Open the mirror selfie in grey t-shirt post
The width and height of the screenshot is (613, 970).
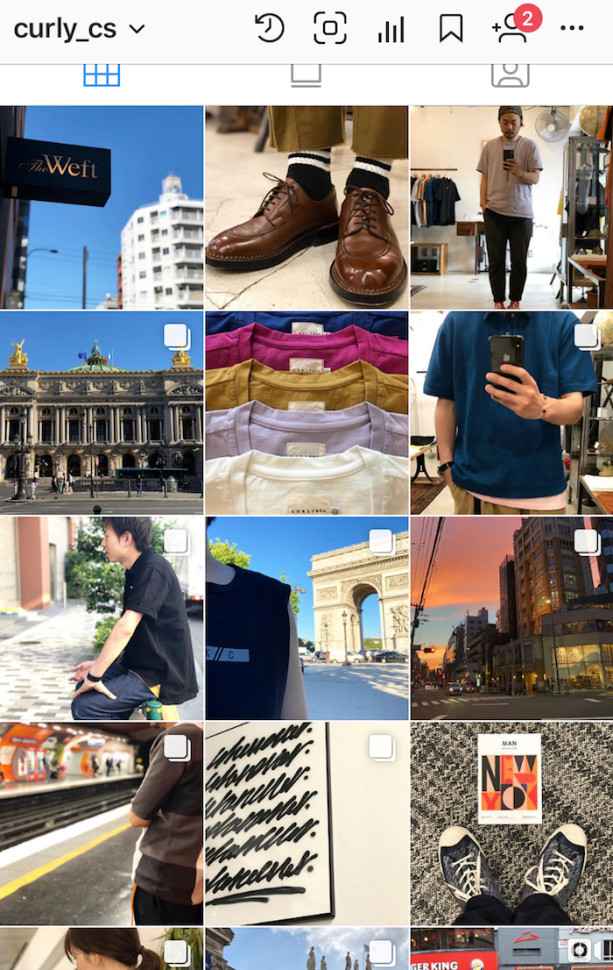(x=512, y=207)
